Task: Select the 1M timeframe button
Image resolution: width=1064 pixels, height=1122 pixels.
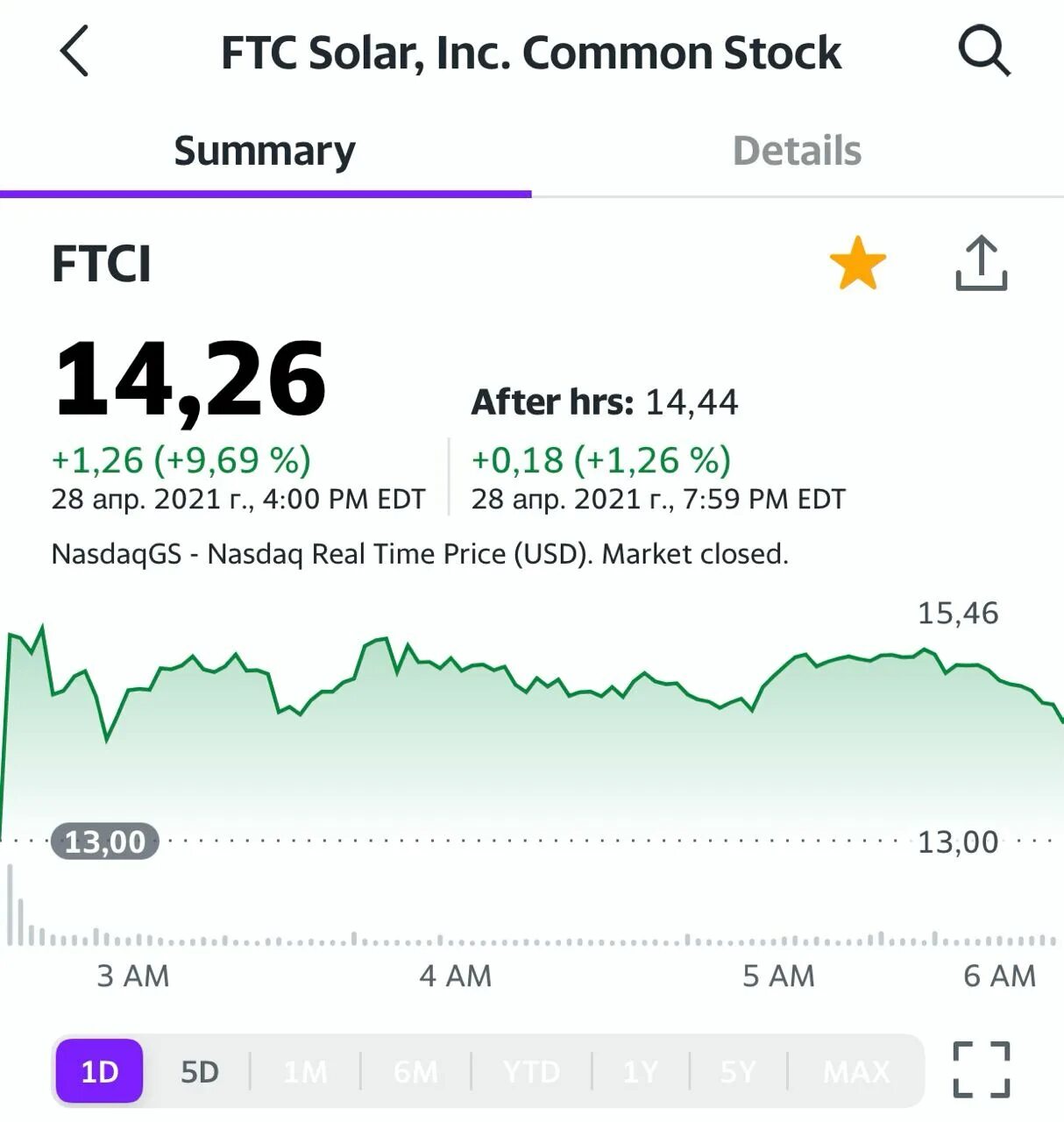Action: pyautogui.click(x=306, y=1071)
